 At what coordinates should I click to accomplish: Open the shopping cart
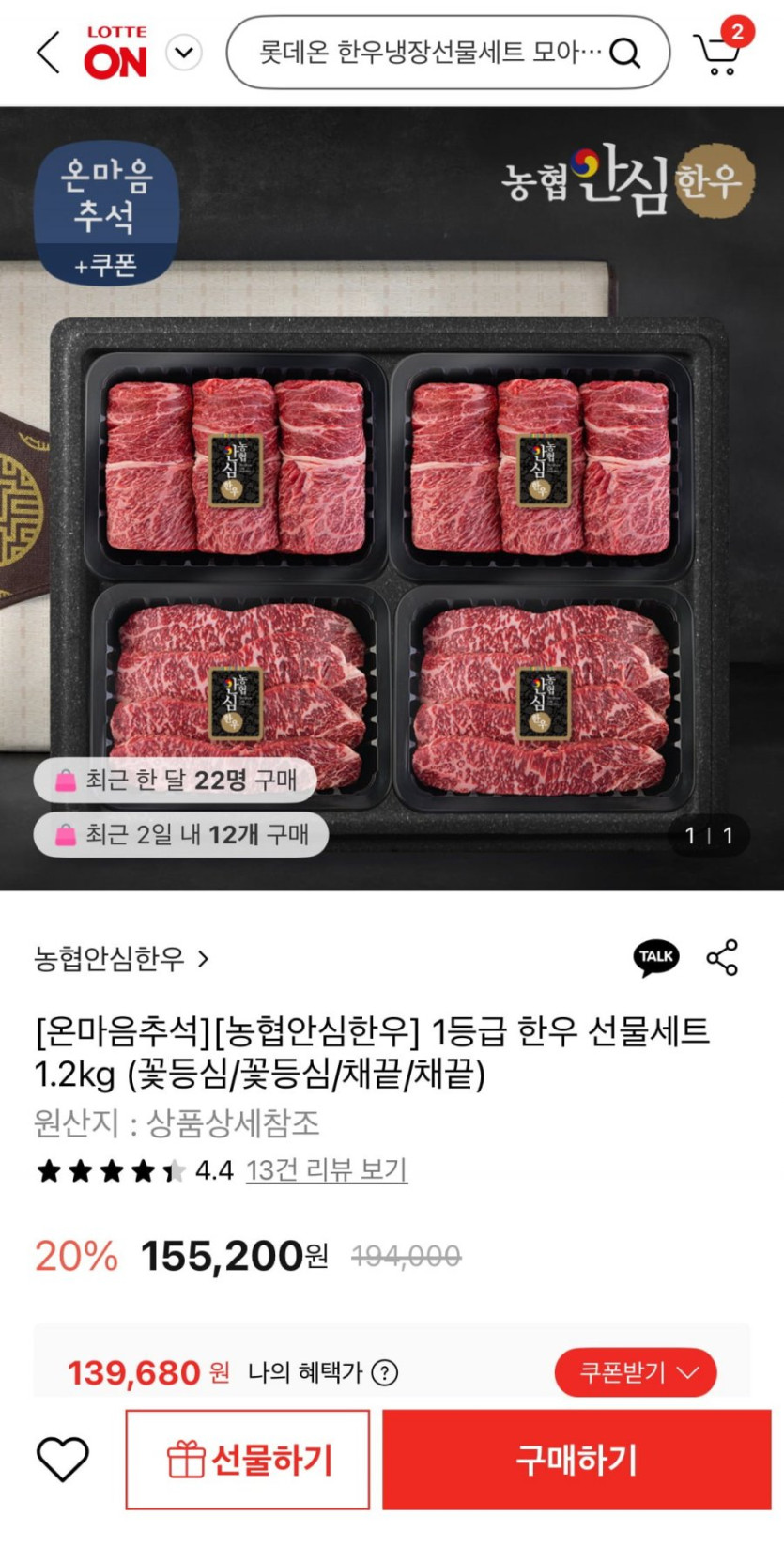point(718,53)
